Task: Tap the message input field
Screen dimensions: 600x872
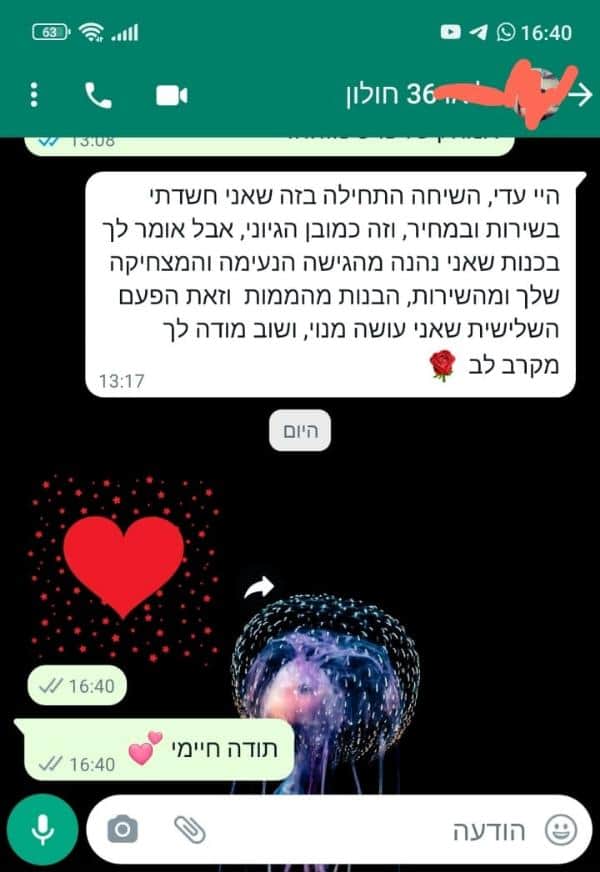Action: [380, 828]
